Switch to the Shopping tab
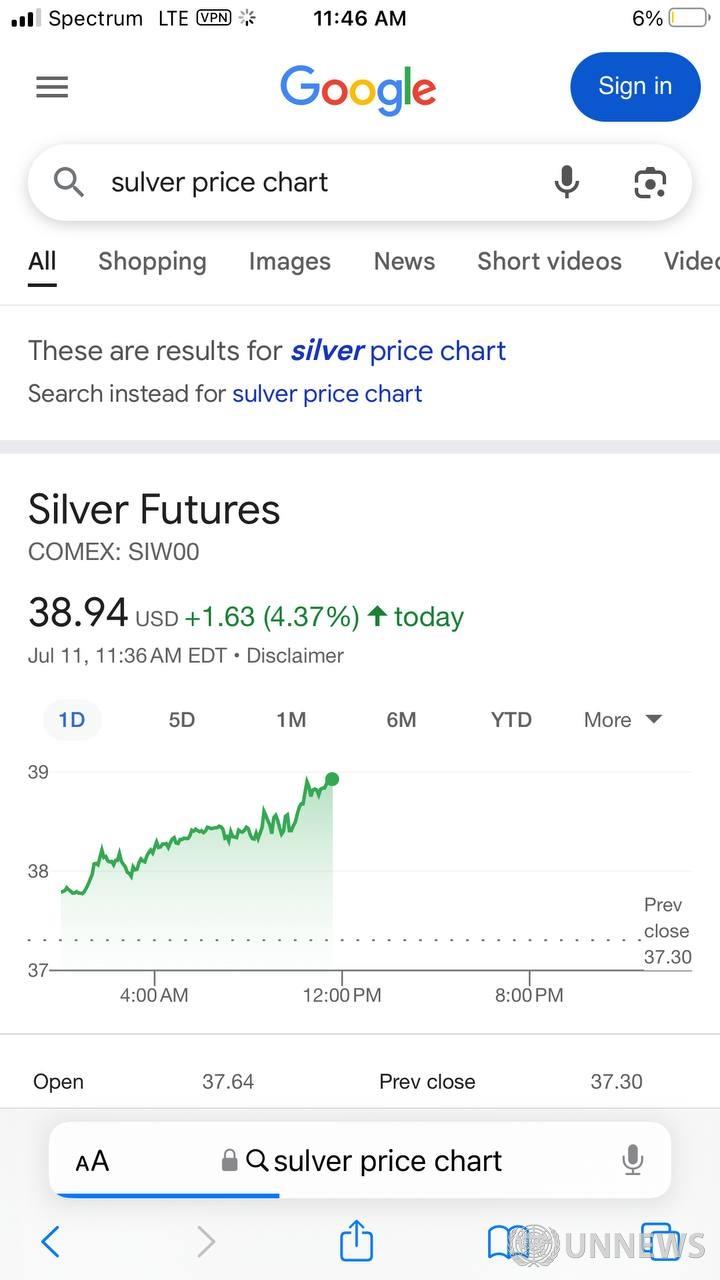720x1280 pixels. click(152, 261)
